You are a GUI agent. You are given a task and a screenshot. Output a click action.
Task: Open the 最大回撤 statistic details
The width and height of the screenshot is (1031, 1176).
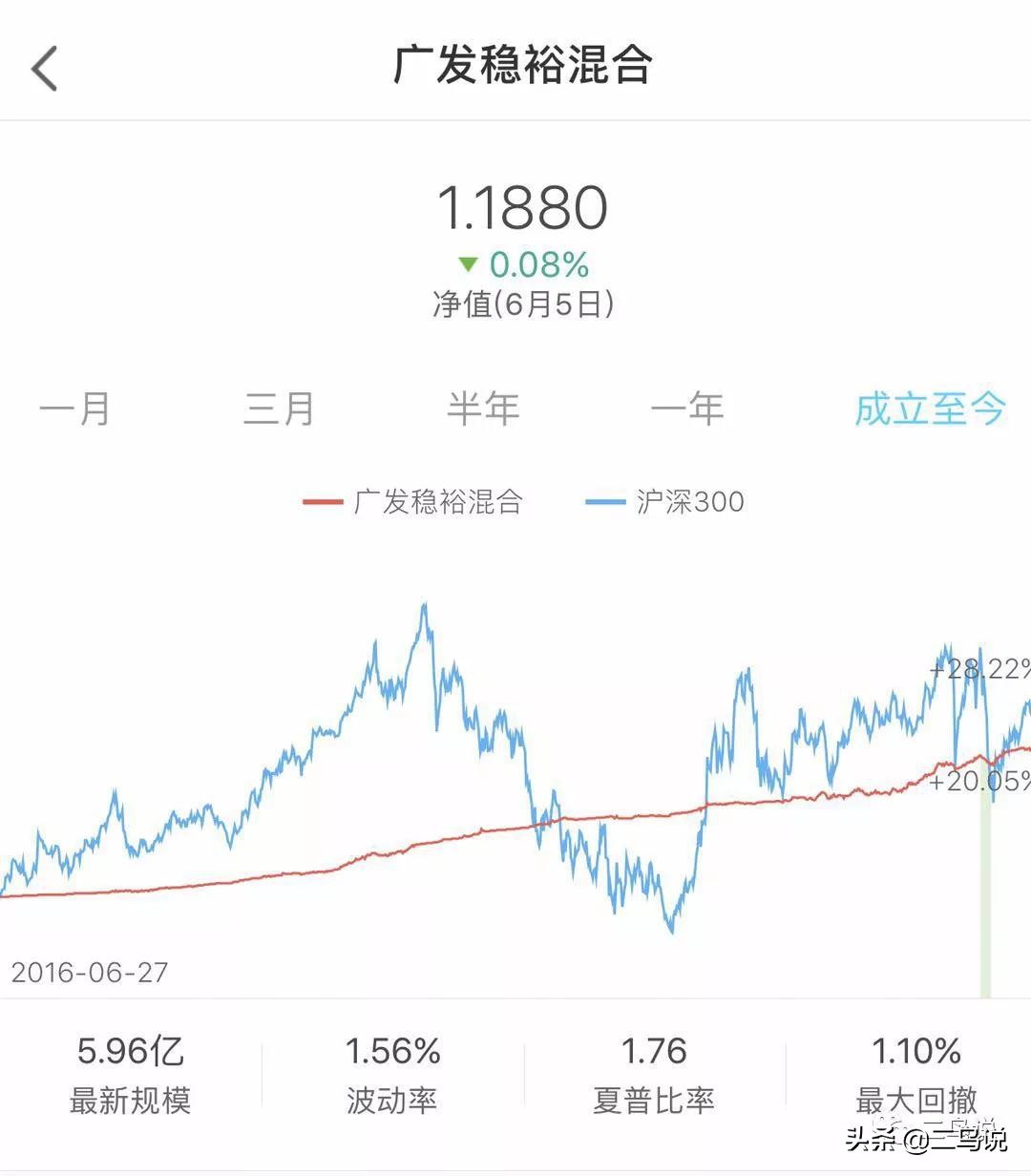point(915,1074)
